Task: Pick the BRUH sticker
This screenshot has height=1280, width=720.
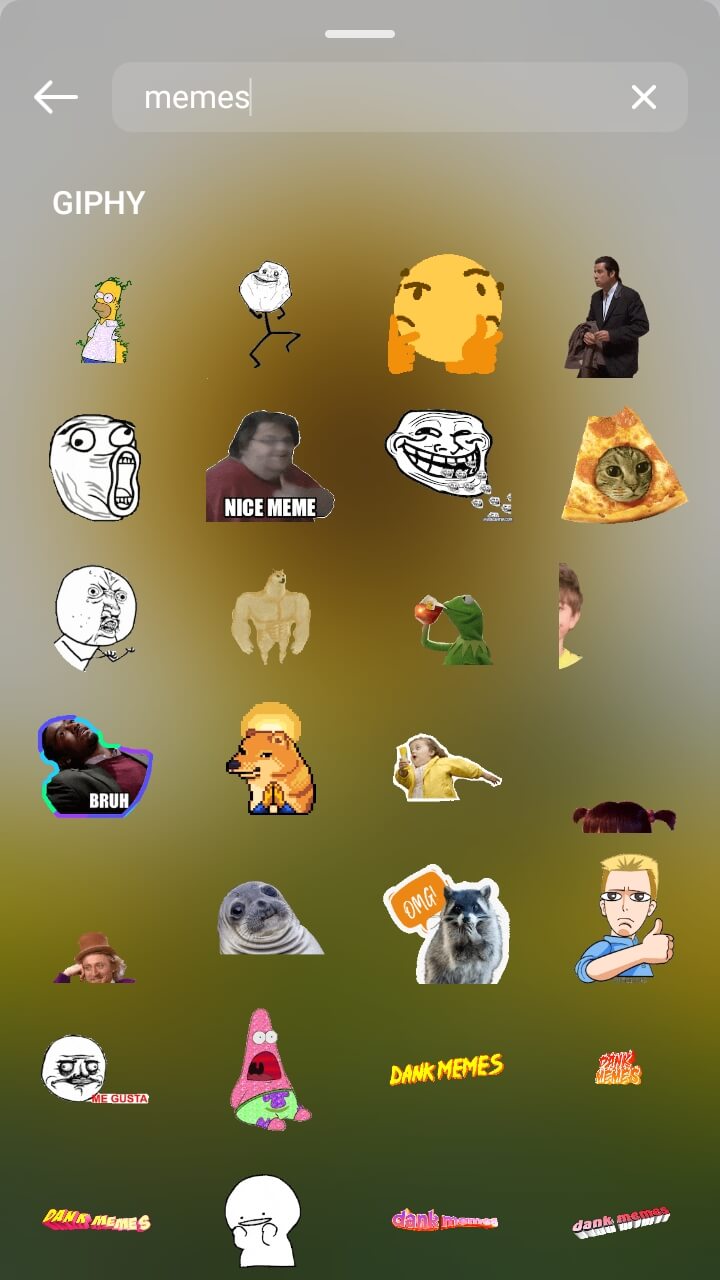Action: point(94,767)
